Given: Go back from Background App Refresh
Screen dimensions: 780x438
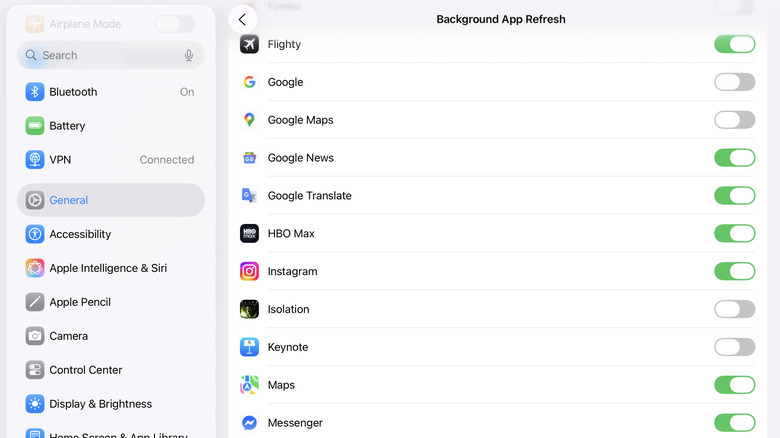Looking at the screenshot, I should pyautogui.click(x=242, y=19).
